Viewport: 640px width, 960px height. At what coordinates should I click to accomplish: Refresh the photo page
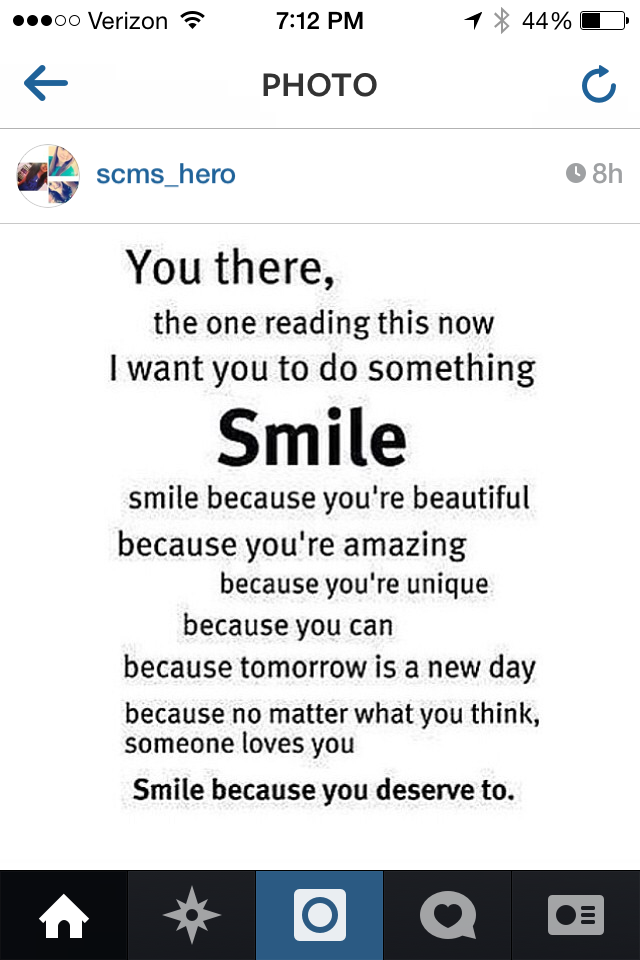[598, 84]
